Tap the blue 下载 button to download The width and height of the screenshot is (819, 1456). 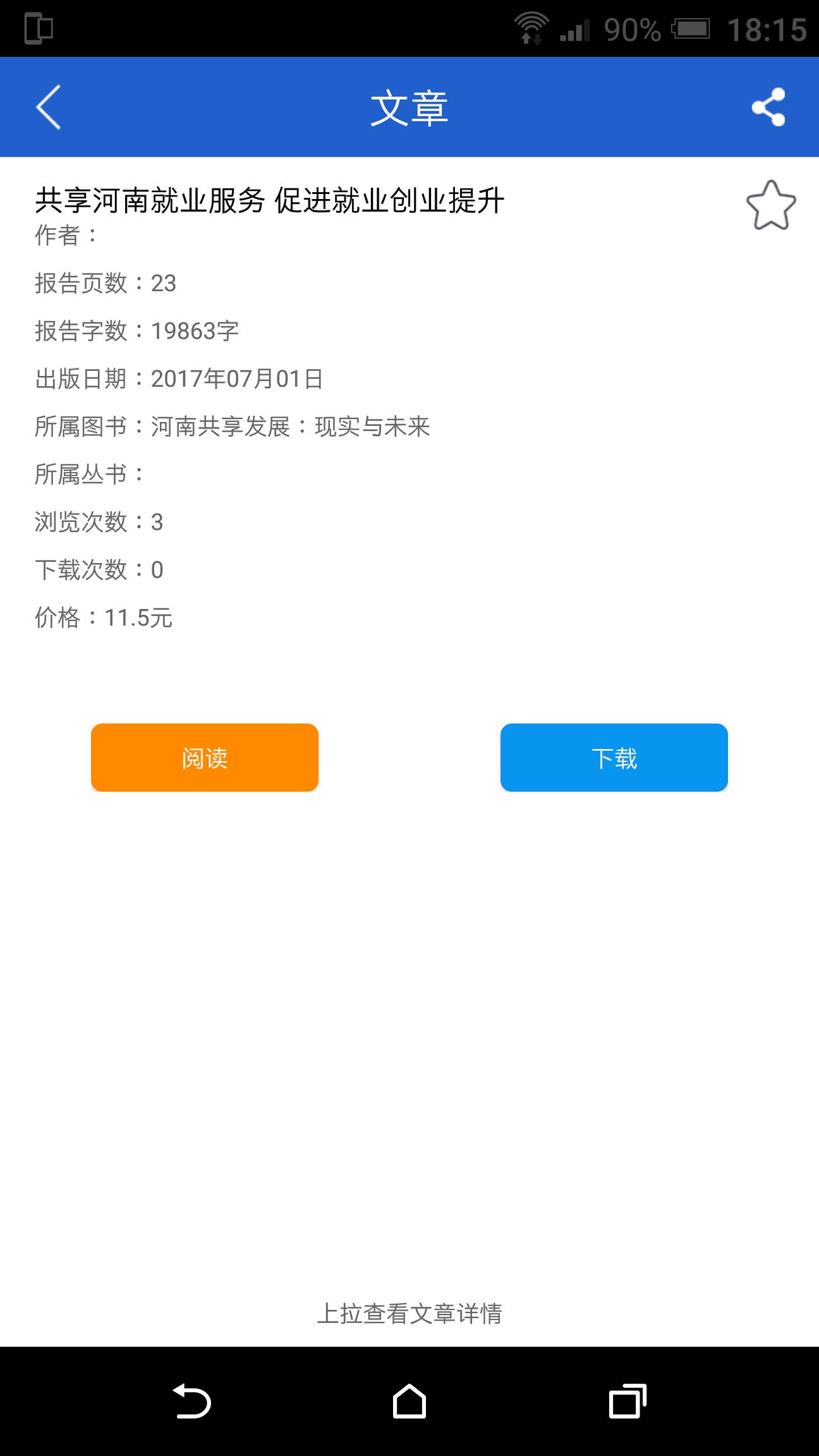point(614,758)
